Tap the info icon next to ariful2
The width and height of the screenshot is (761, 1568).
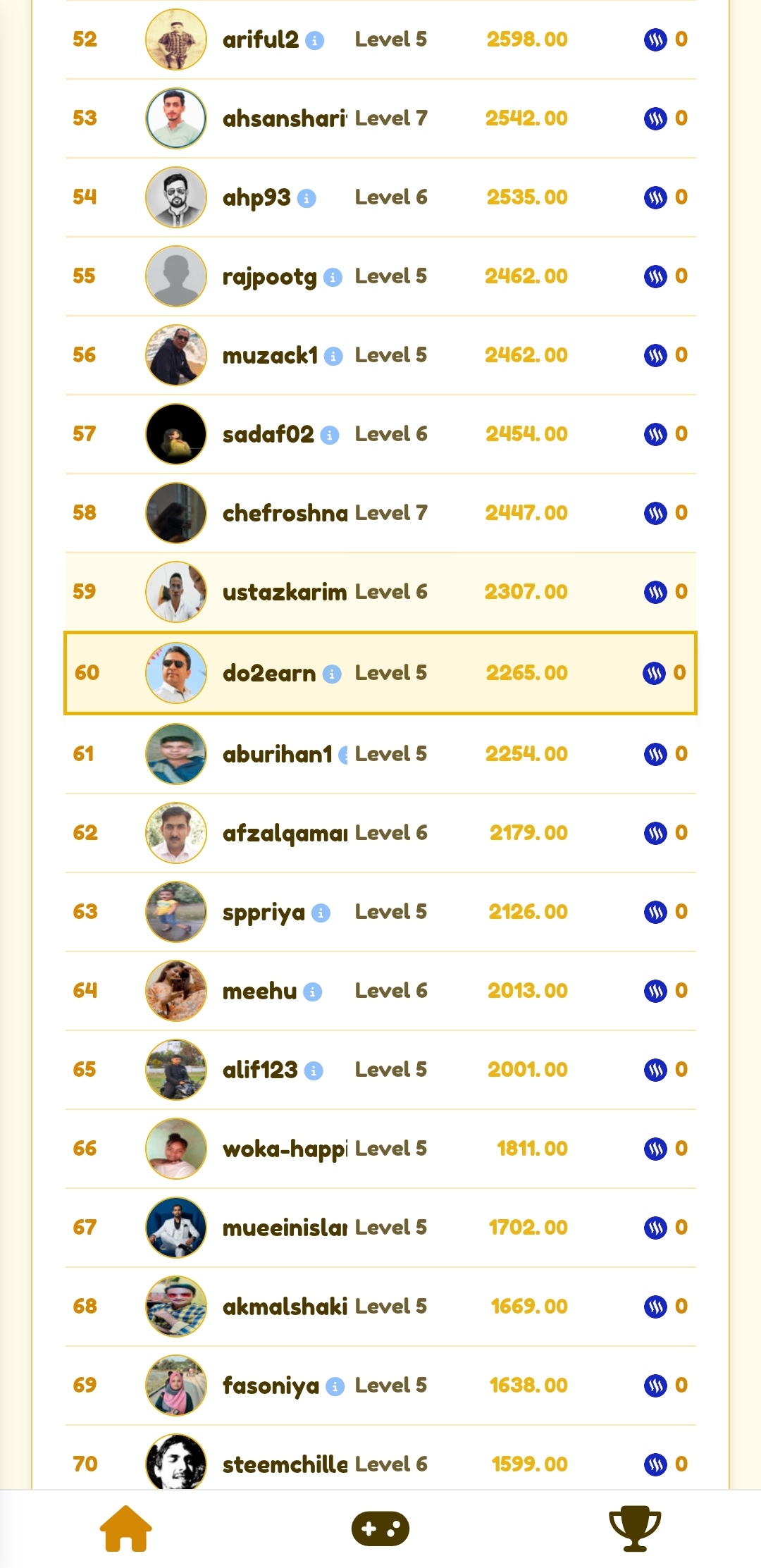314,40
